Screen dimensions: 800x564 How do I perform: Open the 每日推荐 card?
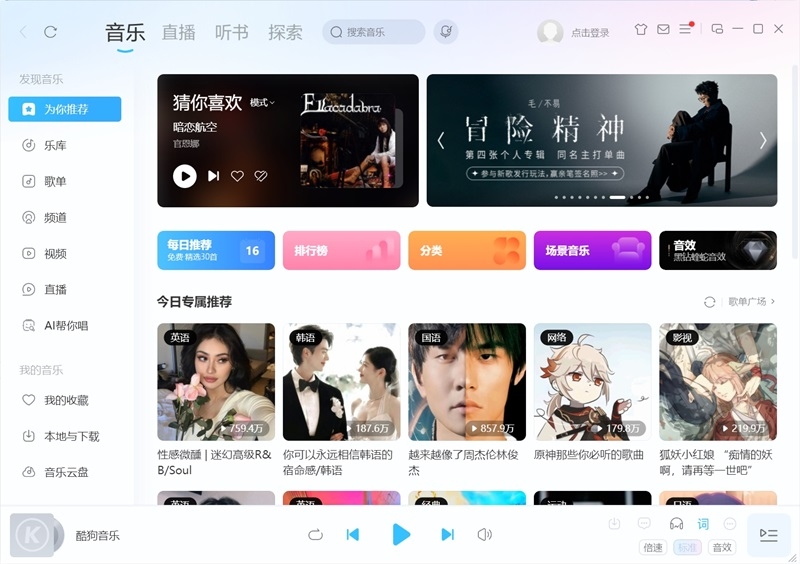tap(202, 250)
